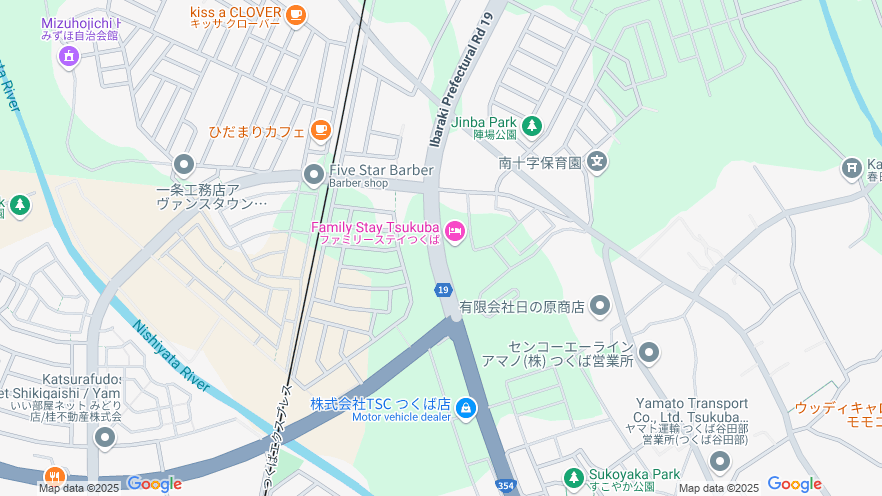The width and height of the screenshot is (882, 496).
Task: Select the 有限会社日の原商店 marker
Action: [x=600, y=305]
